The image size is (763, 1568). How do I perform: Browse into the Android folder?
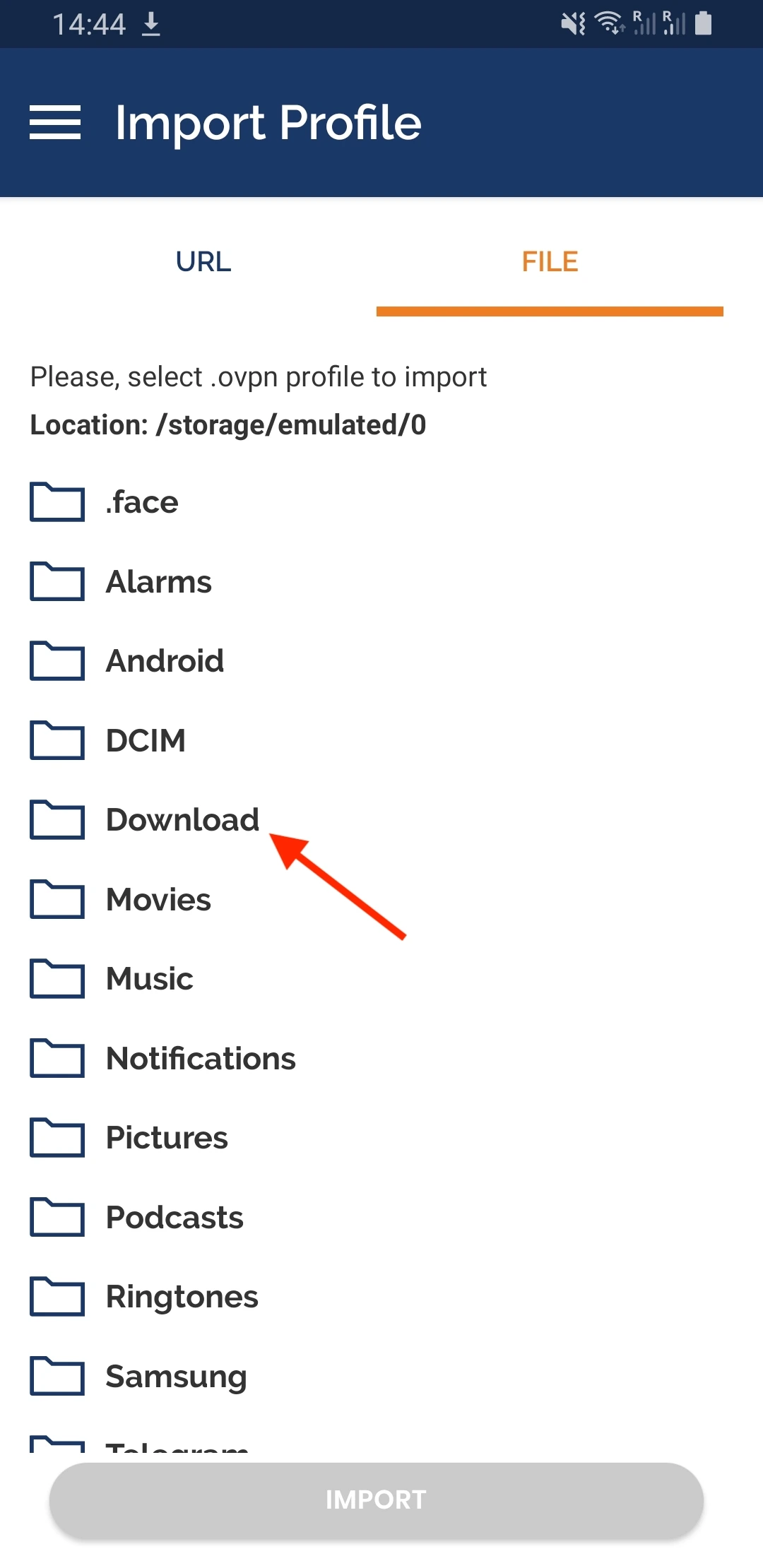coord(164,661)
